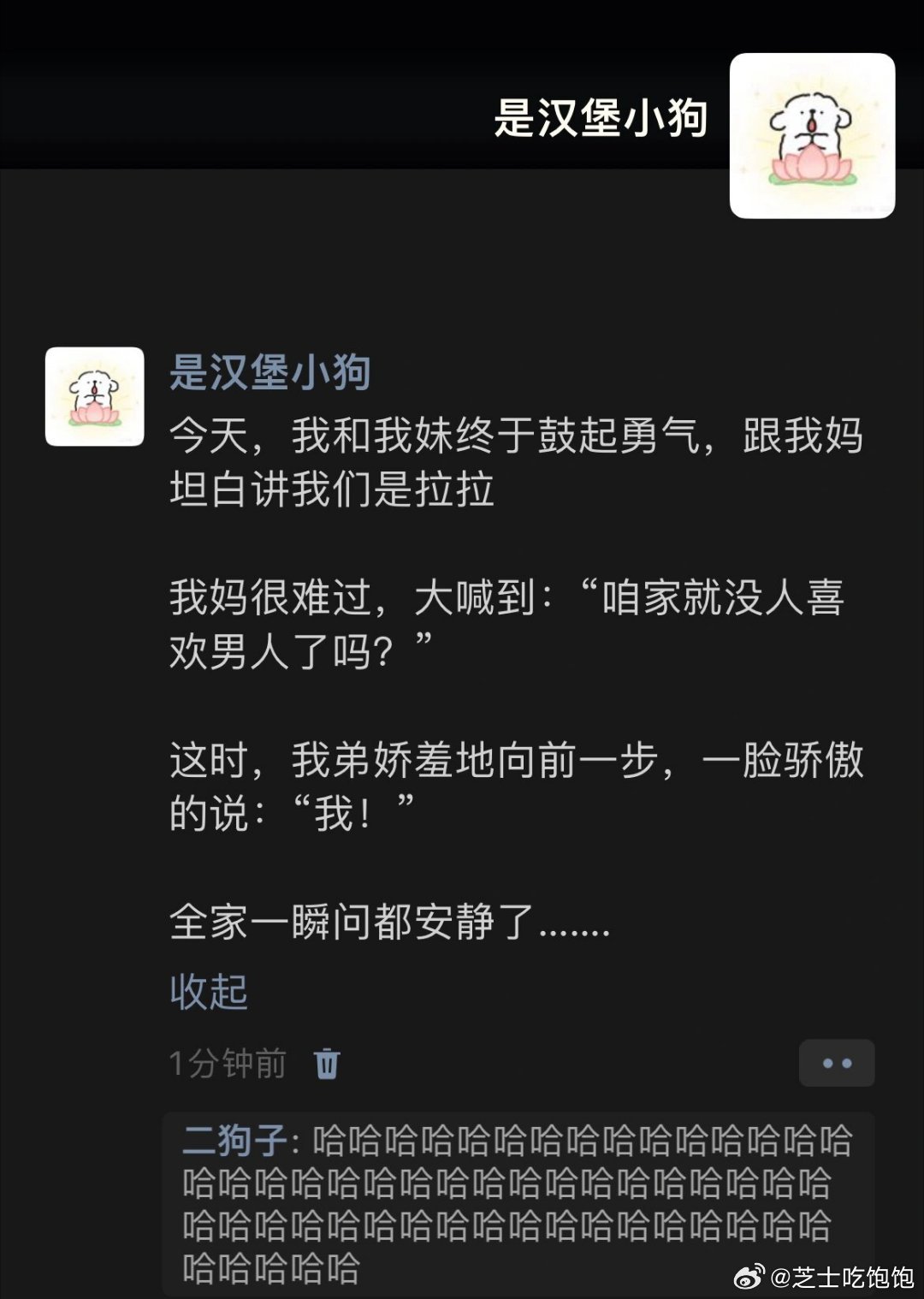Tap the post author's dog avatar
This screenshot has height=1299, width=924.
coord(94,396)
